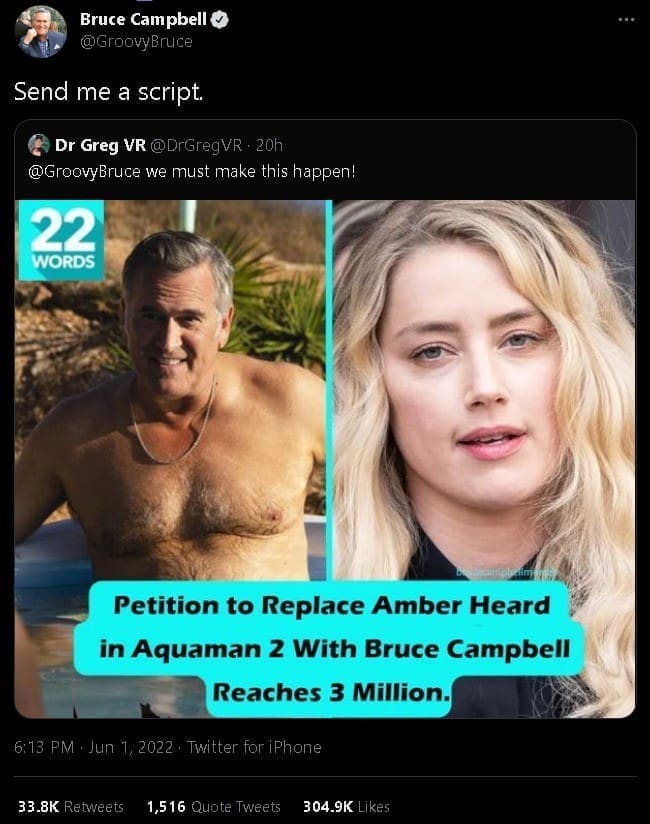Screen dimensions: 650x824
Task: Open Bruce Campbell's profile name
Action: tap(142, 21)
